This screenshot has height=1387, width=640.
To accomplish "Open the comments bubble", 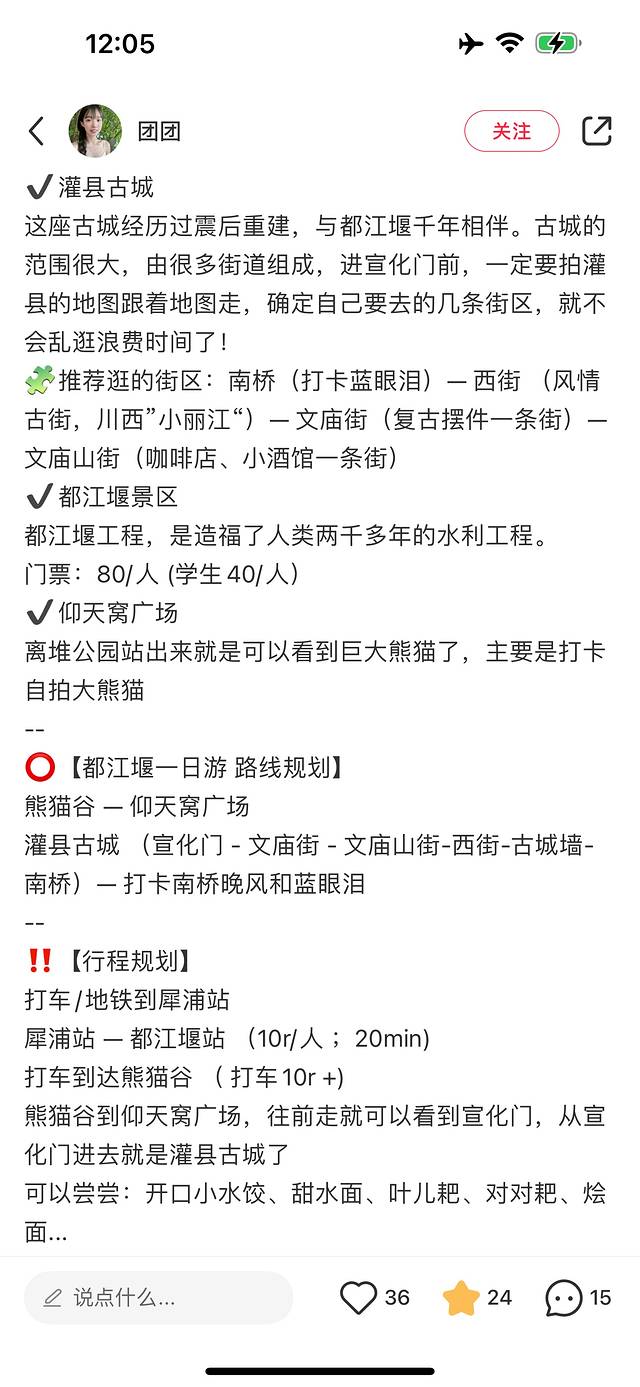I will tap(564, 1298).
